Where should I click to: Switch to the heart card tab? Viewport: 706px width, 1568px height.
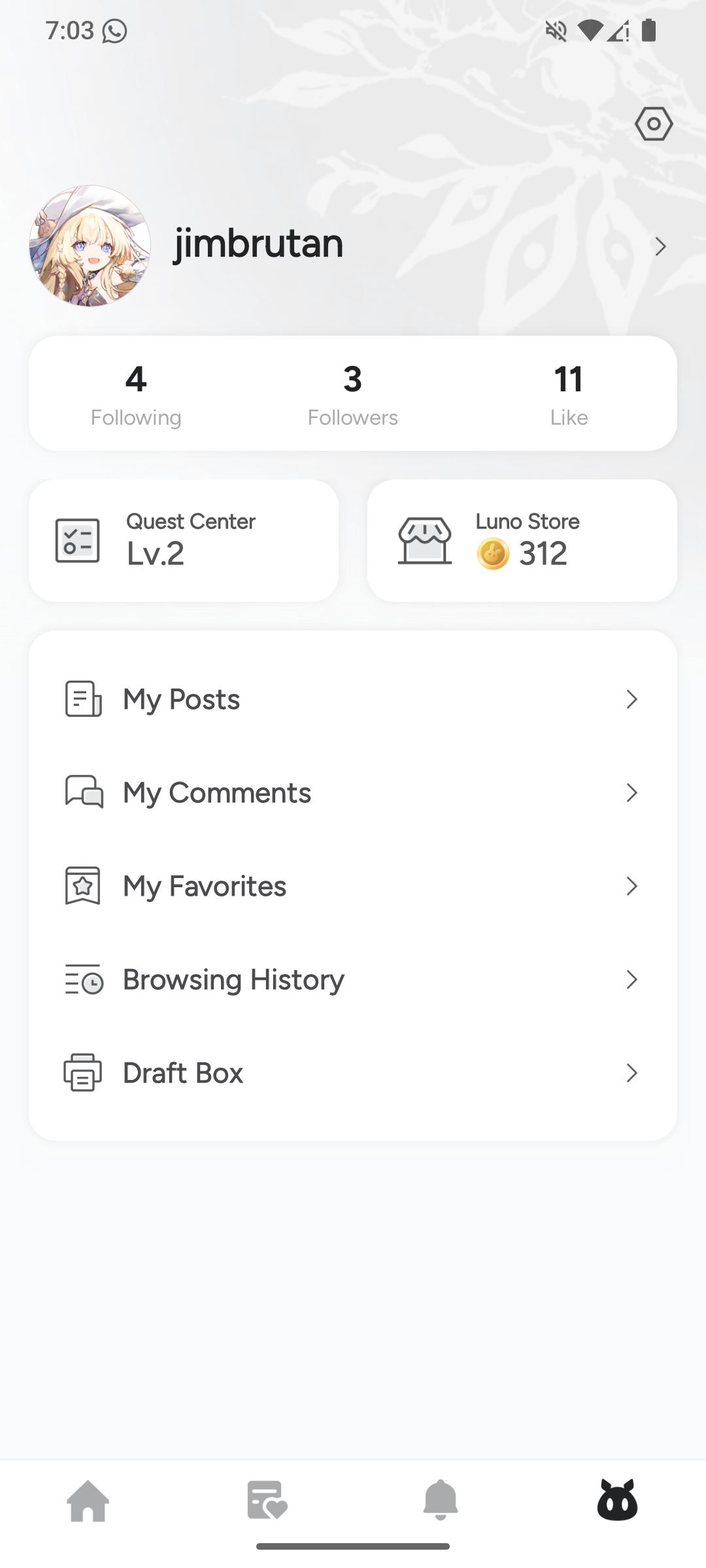click(x=267, y=1500)
